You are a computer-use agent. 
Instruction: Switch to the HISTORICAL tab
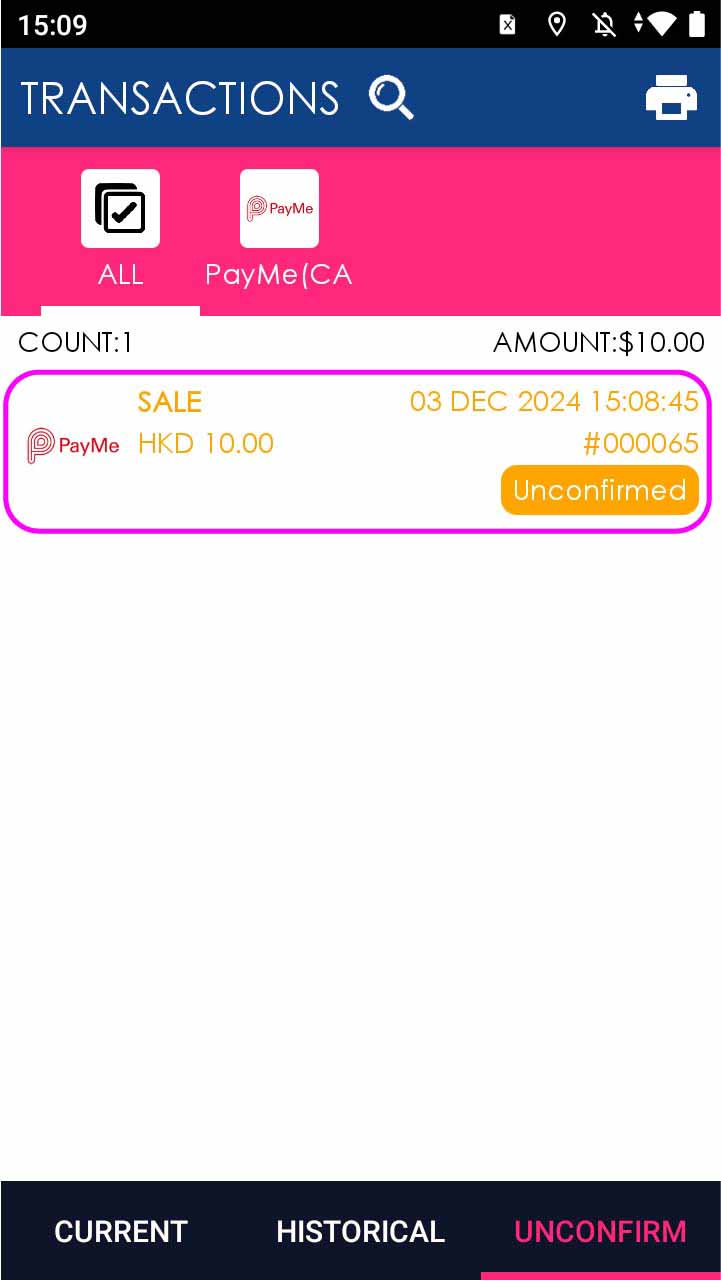[x=360, y=1231]
